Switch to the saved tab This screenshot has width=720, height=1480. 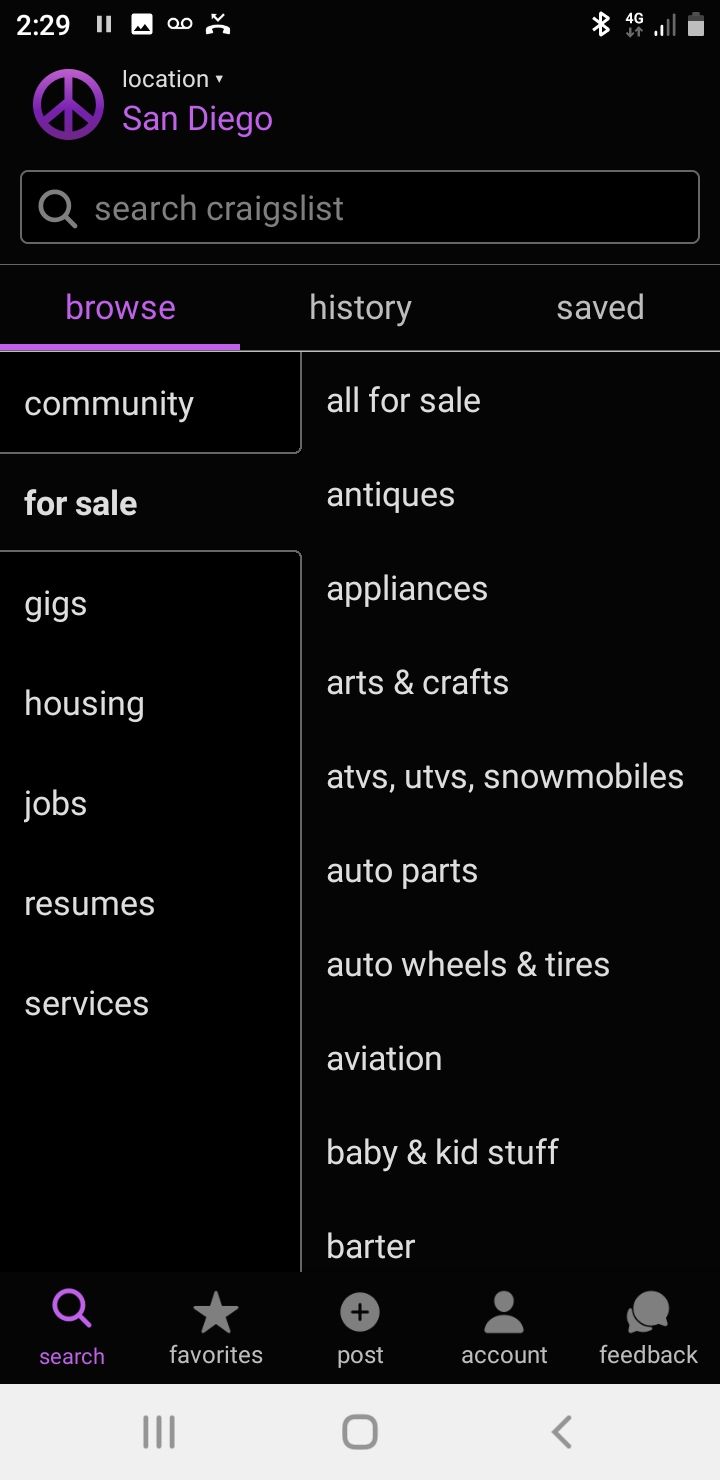(600, 307)
